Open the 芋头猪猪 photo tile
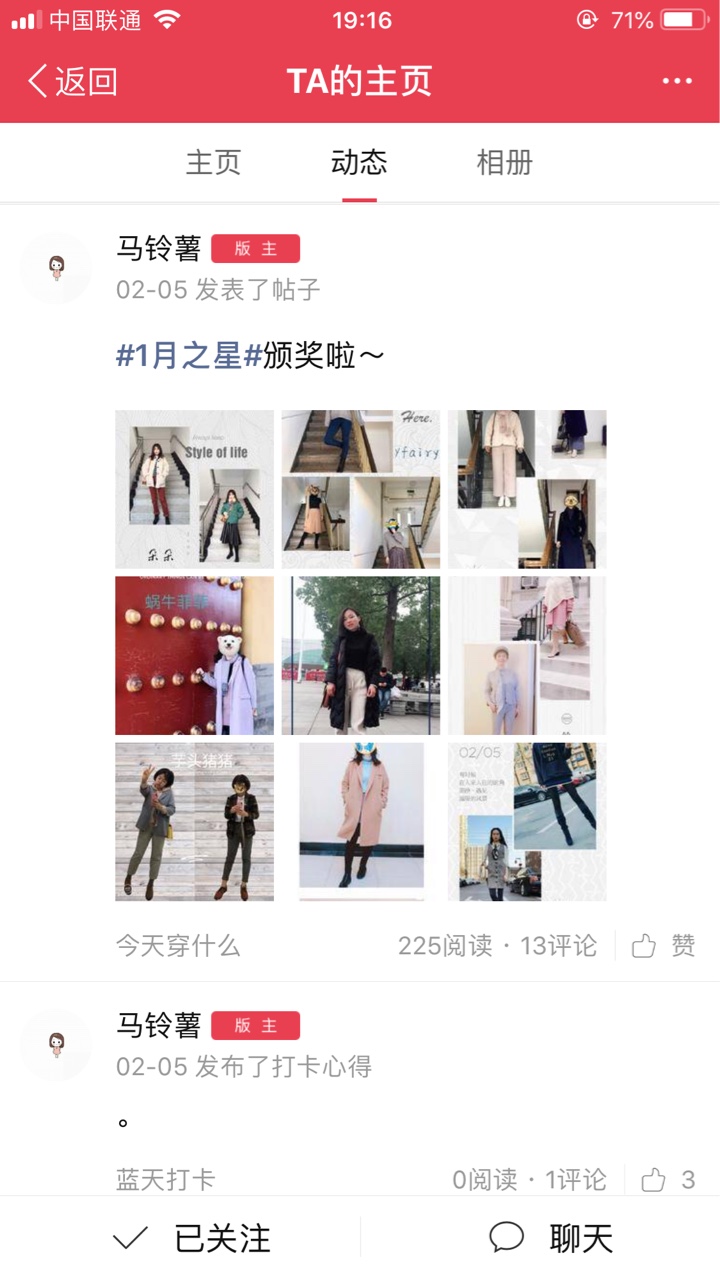This screenshot has width=720, height=1280. pyautogui.click(x=194, y=821)
